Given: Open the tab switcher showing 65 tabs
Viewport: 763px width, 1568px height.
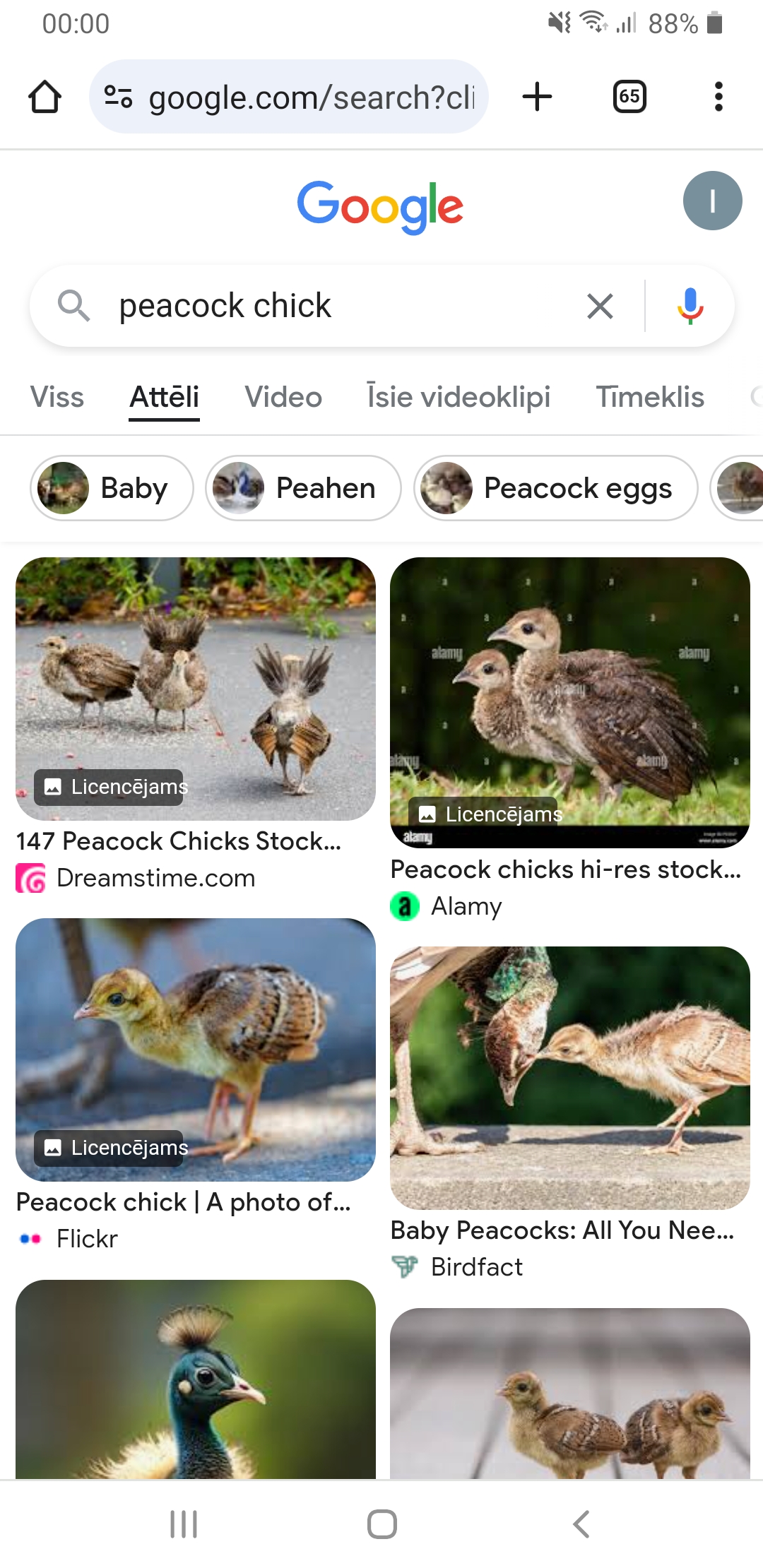Looking at the screenshot, I should pyautogui.click(x=629, y=97).
